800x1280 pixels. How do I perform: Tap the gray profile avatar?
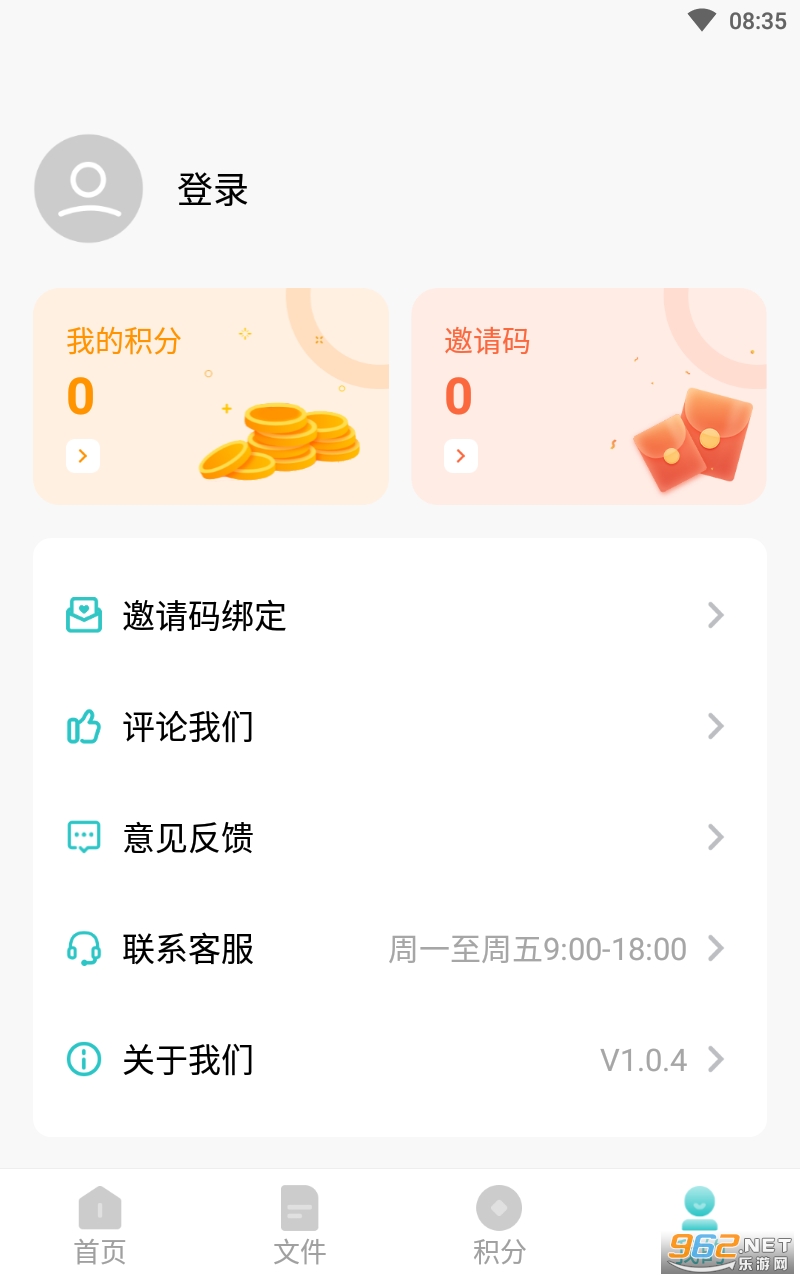tap(88, 189)
